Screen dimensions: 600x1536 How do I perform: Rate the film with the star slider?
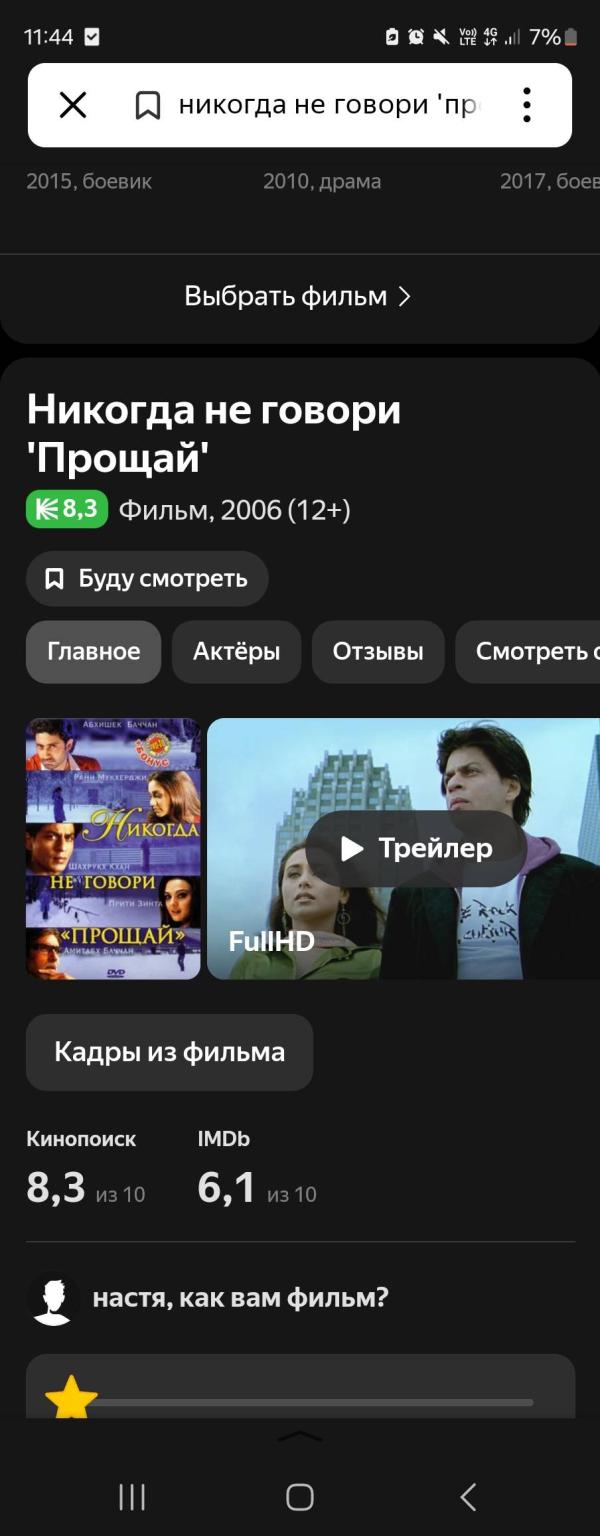[x=72, y=1400]
